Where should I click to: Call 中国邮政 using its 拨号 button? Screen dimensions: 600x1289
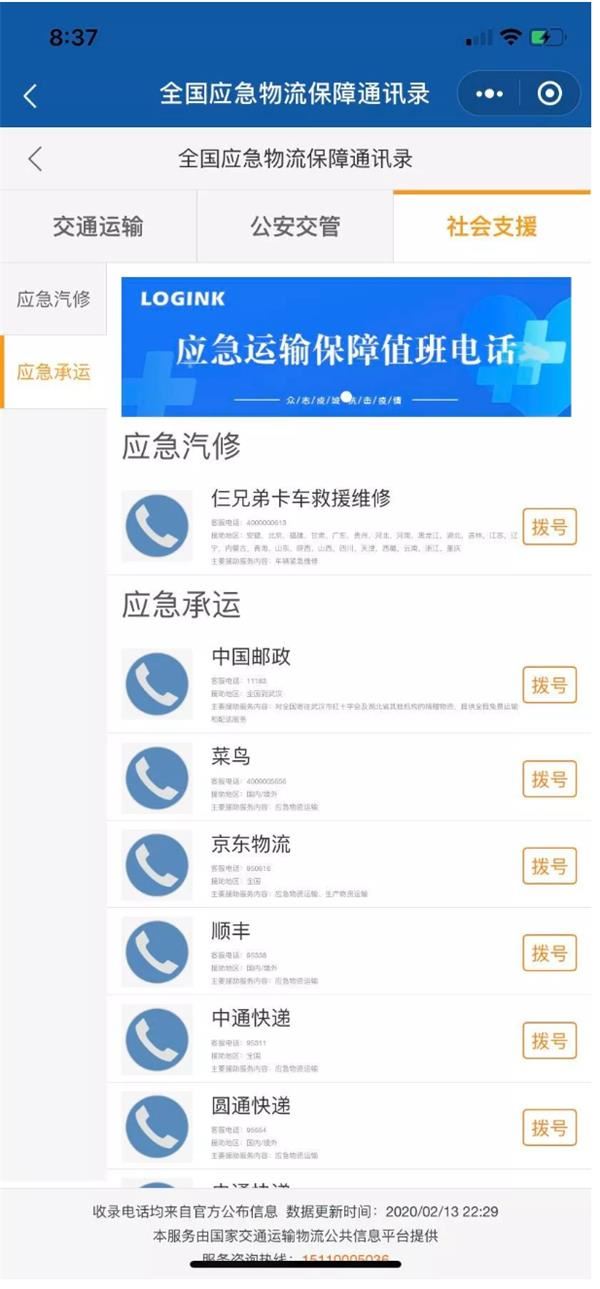point(549,685)
